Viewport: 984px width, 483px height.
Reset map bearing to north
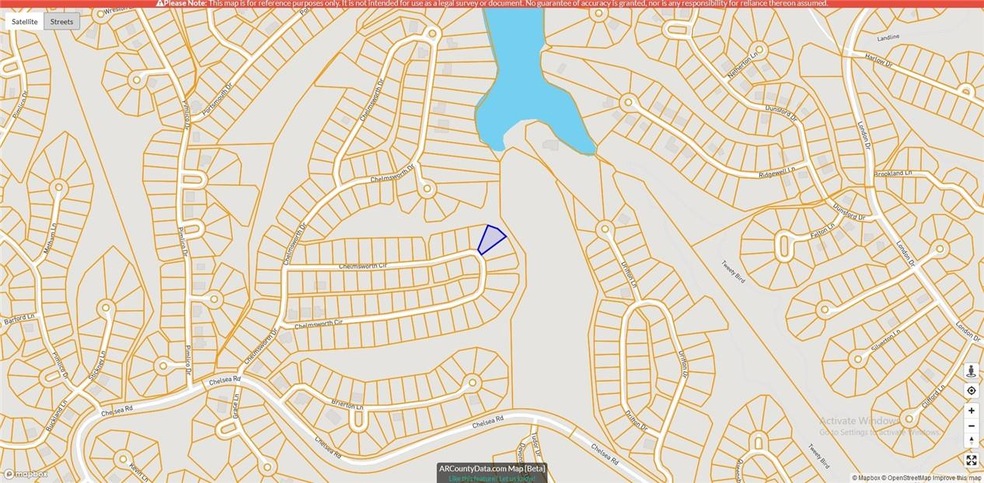point(971,441)
